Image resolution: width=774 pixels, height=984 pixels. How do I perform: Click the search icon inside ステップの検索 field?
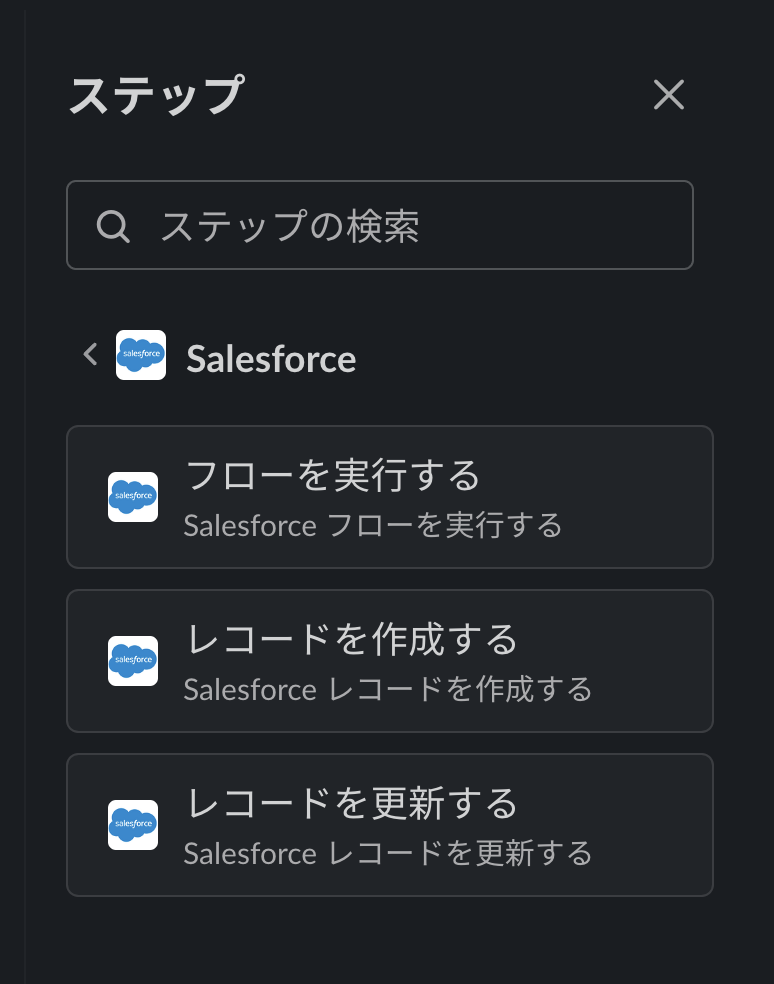pyautogui.click(x=114, y=225)
